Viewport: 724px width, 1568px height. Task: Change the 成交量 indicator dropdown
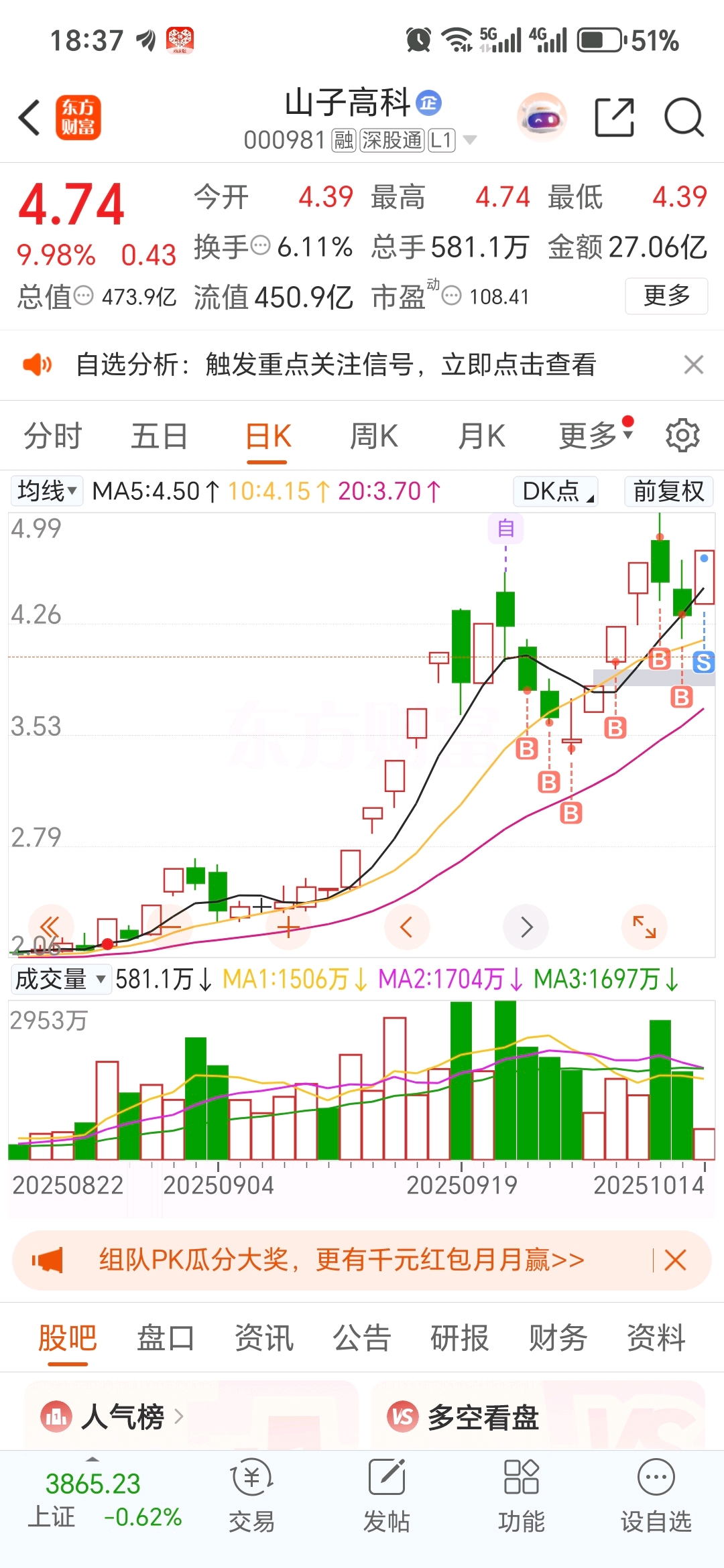pos(60,979)
